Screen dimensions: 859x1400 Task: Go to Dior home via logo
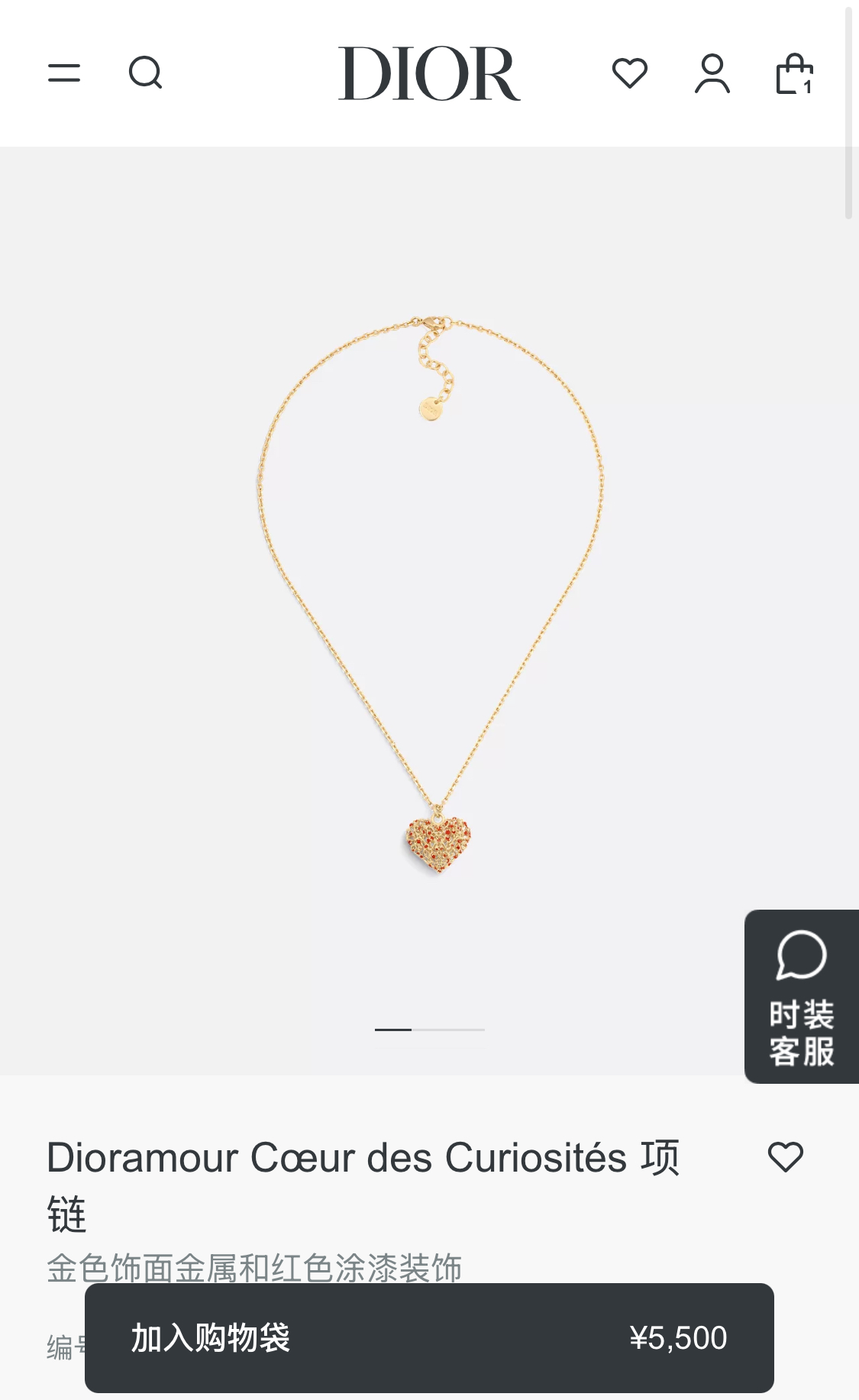coord(429,73)
